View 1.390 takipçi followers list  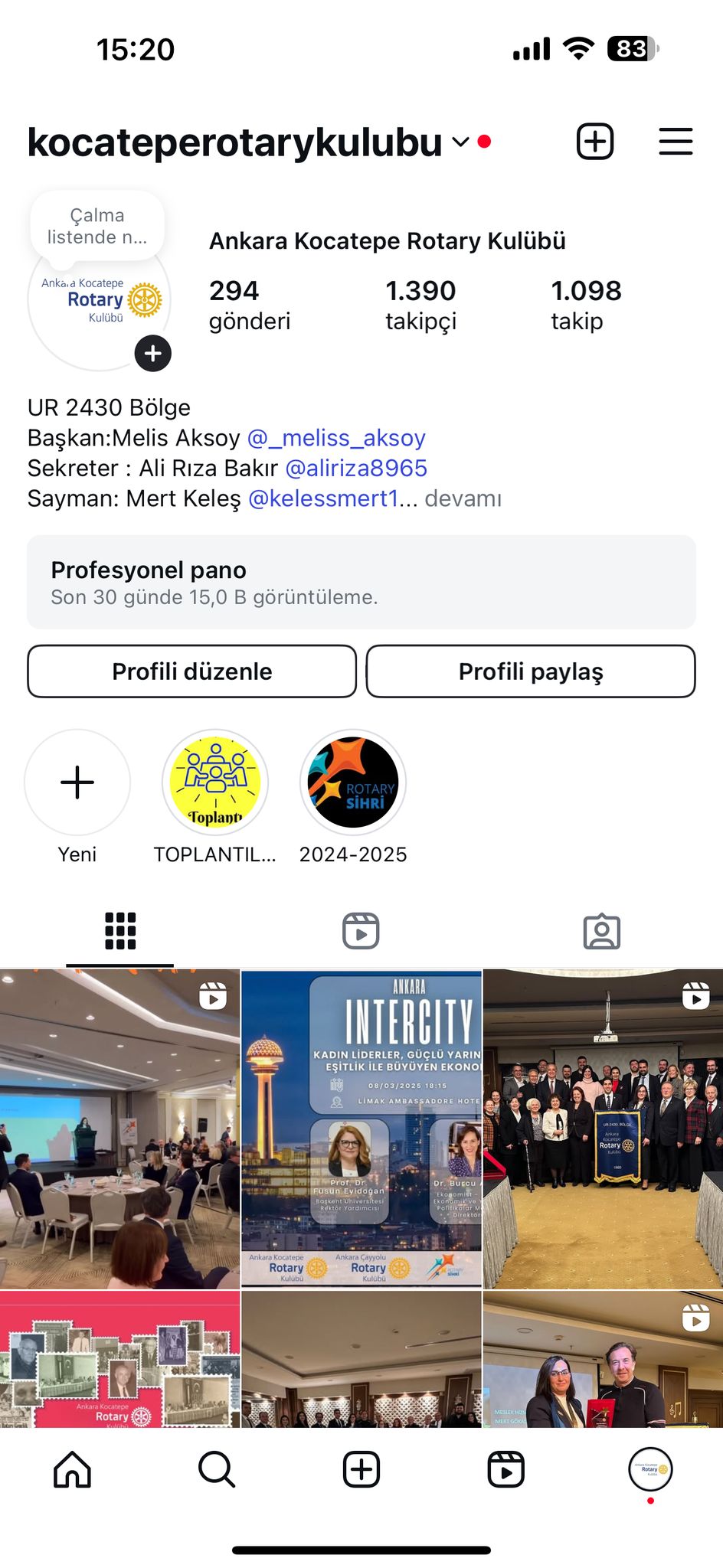click(420, 305)
